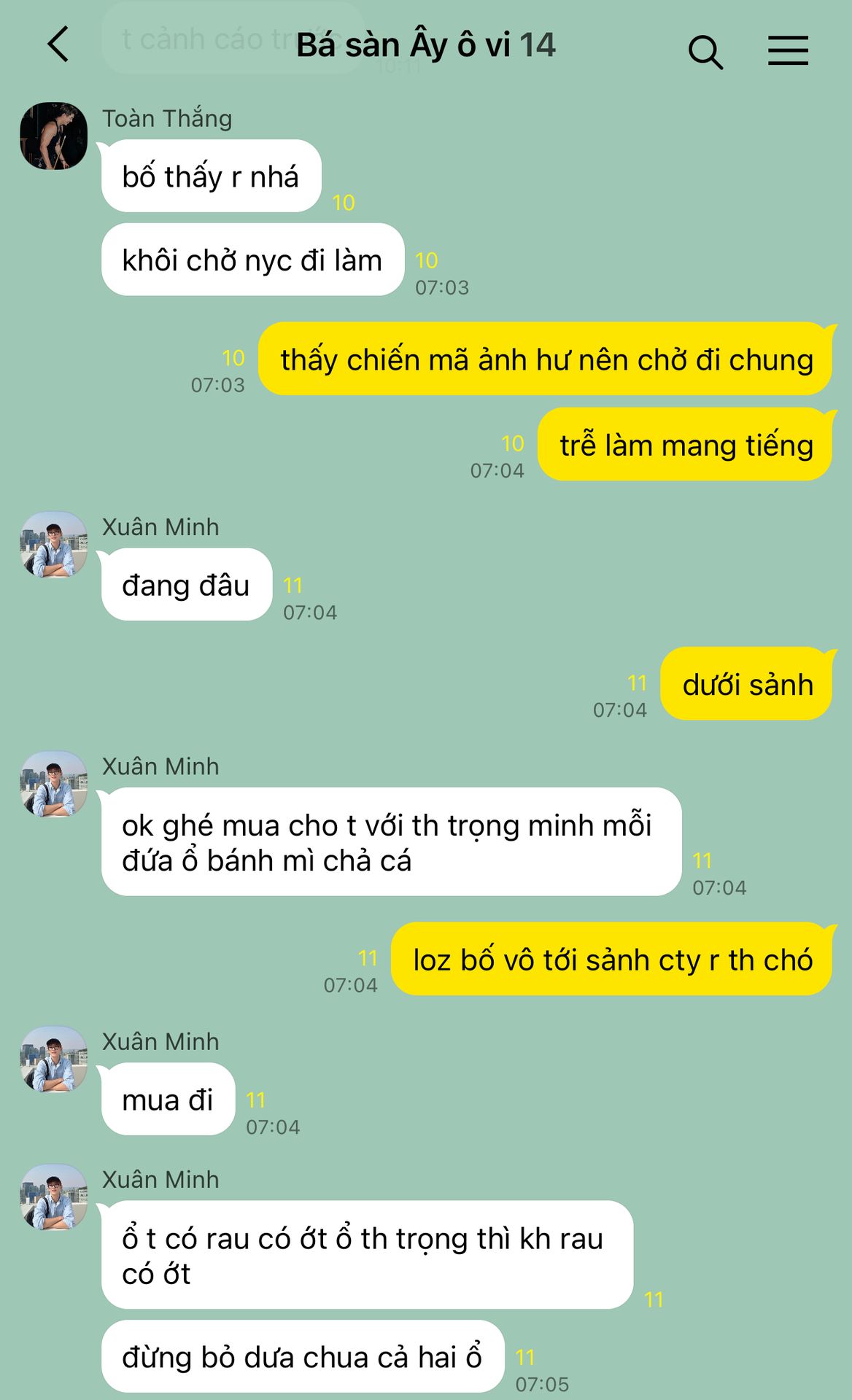Go back to the chat list
852x1400 pixels.
coord(58,44)
